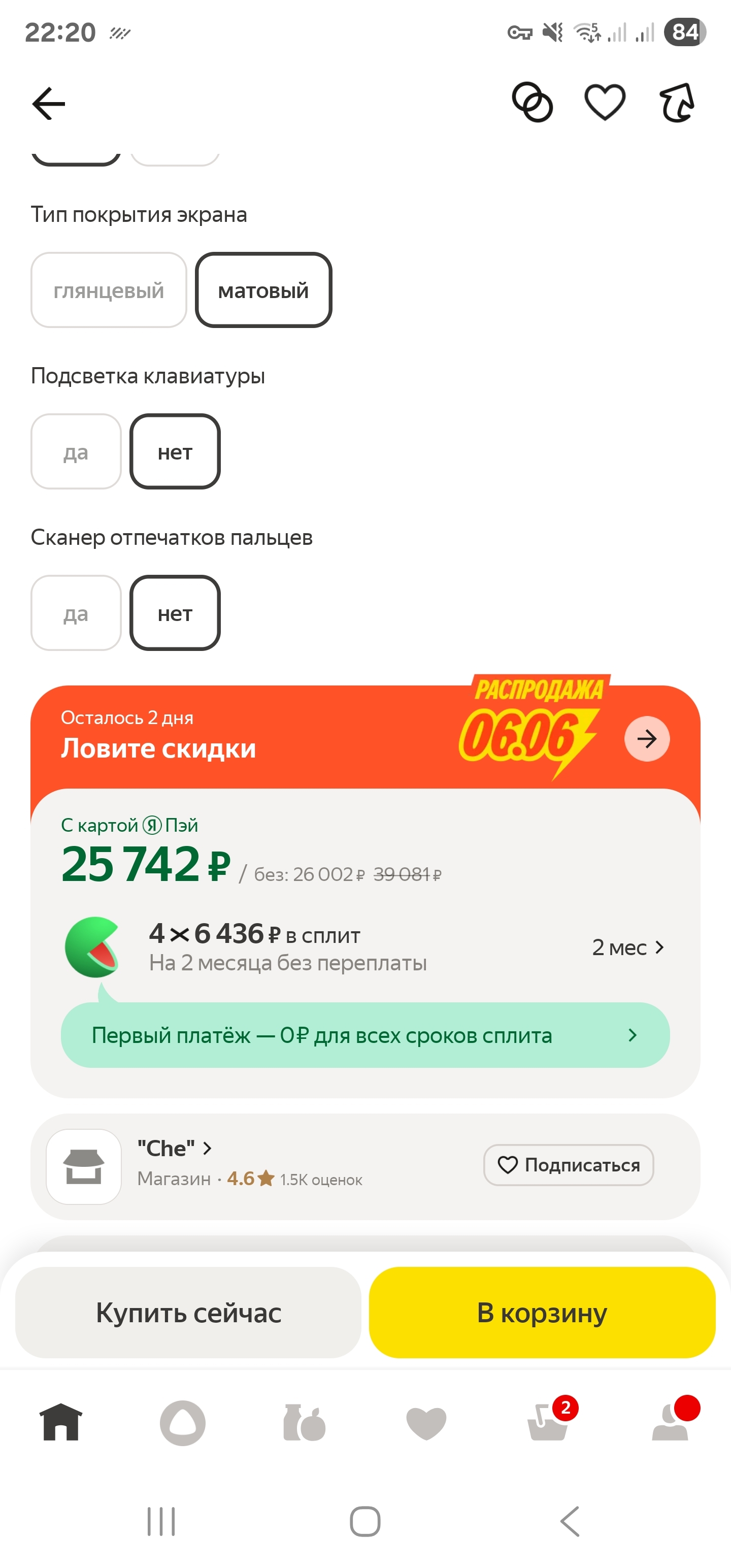Add the item with В корзину

pos(542,1313)
